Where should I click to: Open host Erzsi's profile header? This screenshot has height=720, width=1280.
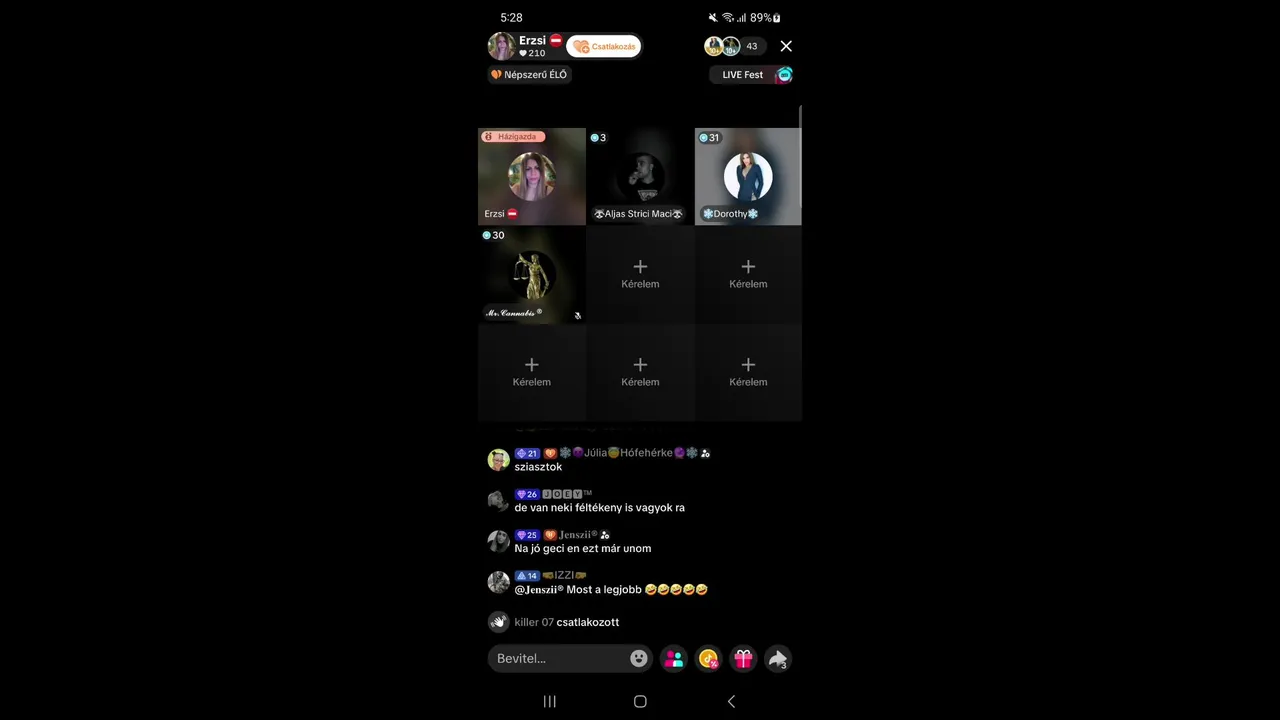pyautogui.click(x=522, y=46)
